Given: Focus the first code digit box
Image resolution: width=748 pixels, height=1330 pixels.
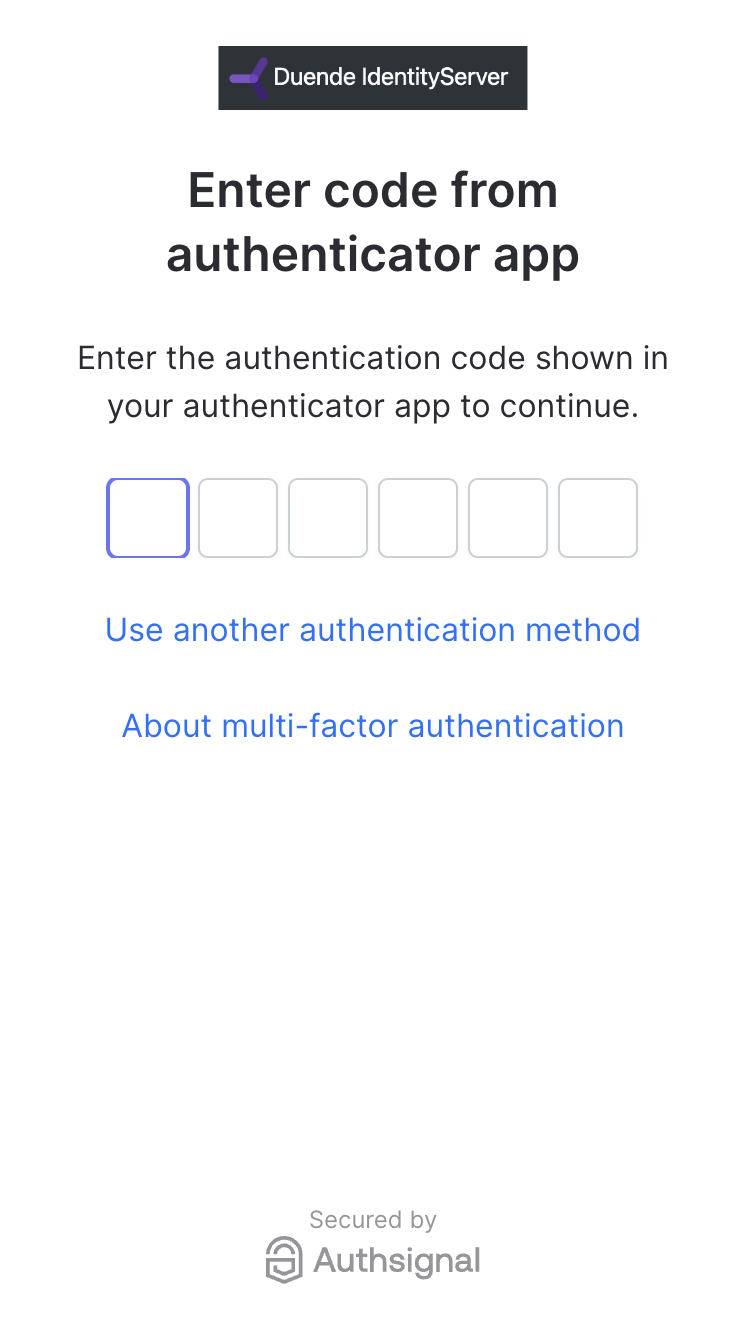Looking at the screenshot, I should (148, 518).
